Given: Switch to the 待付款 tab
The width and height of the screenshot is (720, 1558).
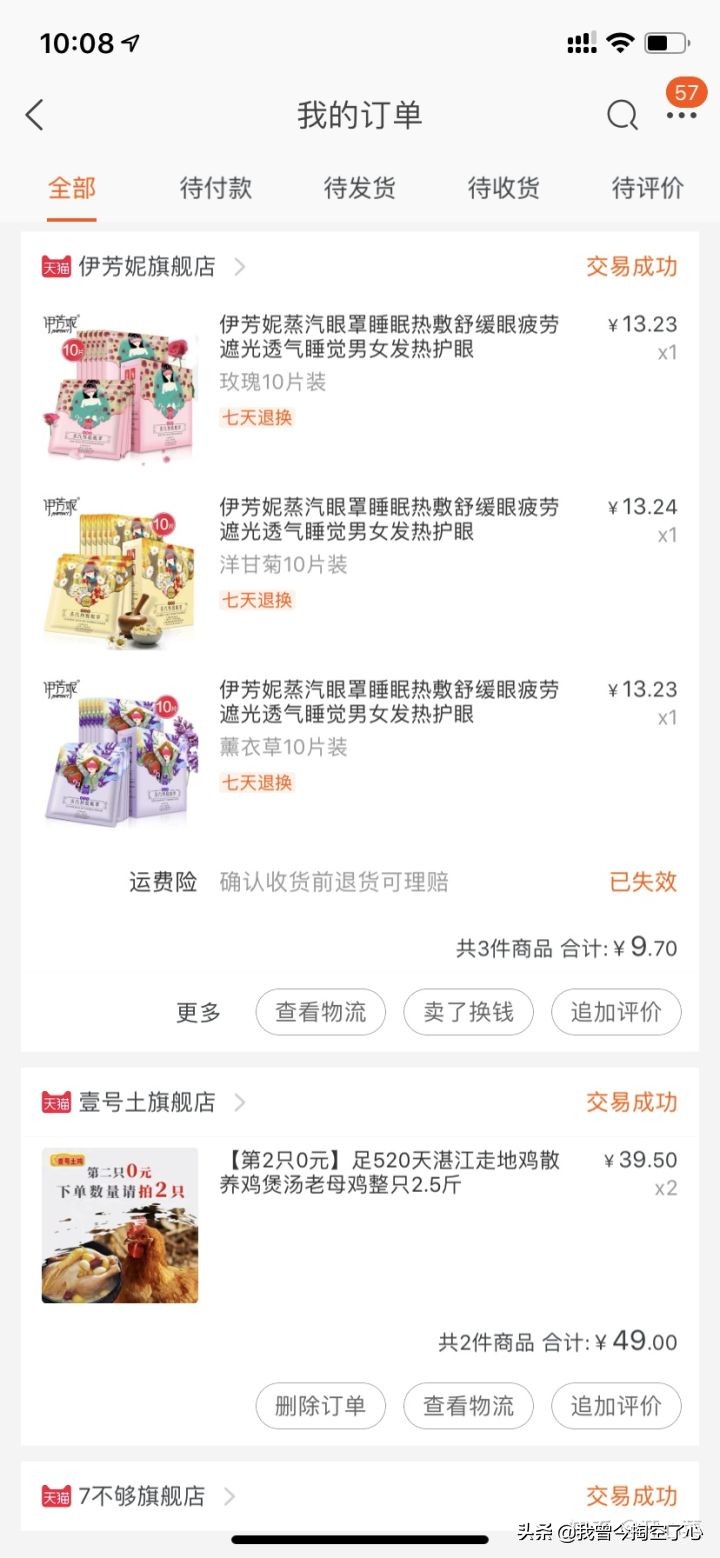Looking at the screenshot, I should coord(215,188).
